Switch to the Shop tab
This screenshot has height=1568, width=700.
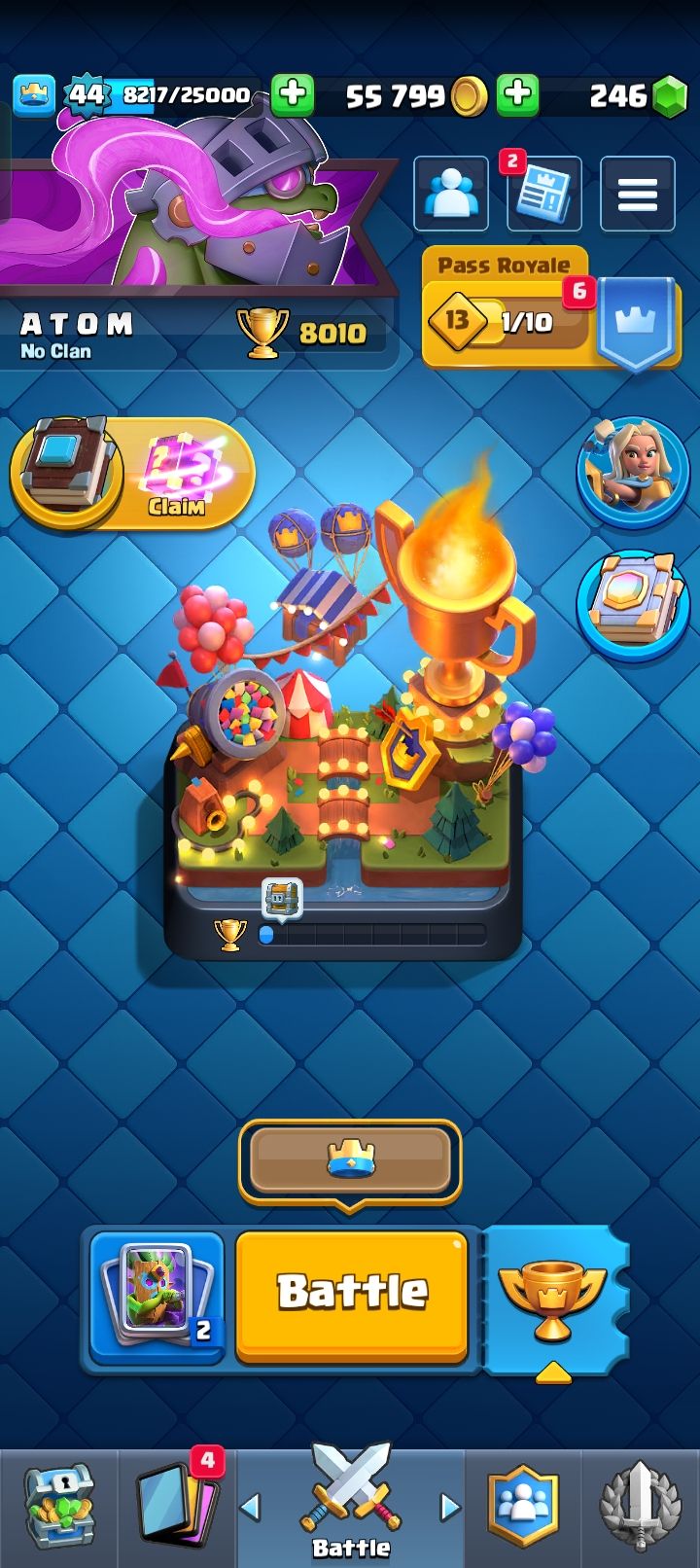(59, 1508)
